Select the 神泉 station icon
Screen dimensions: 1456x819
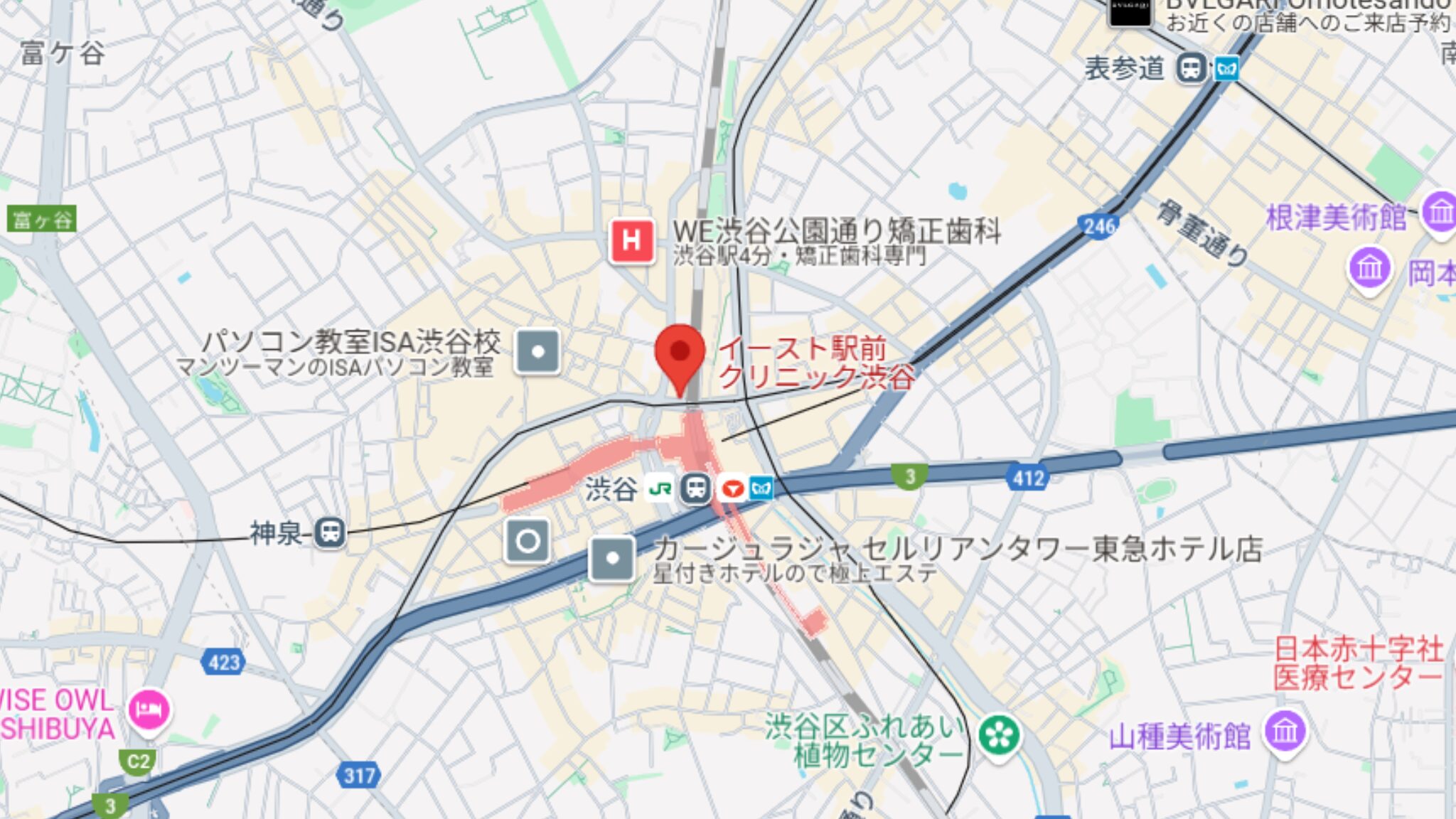330,532
